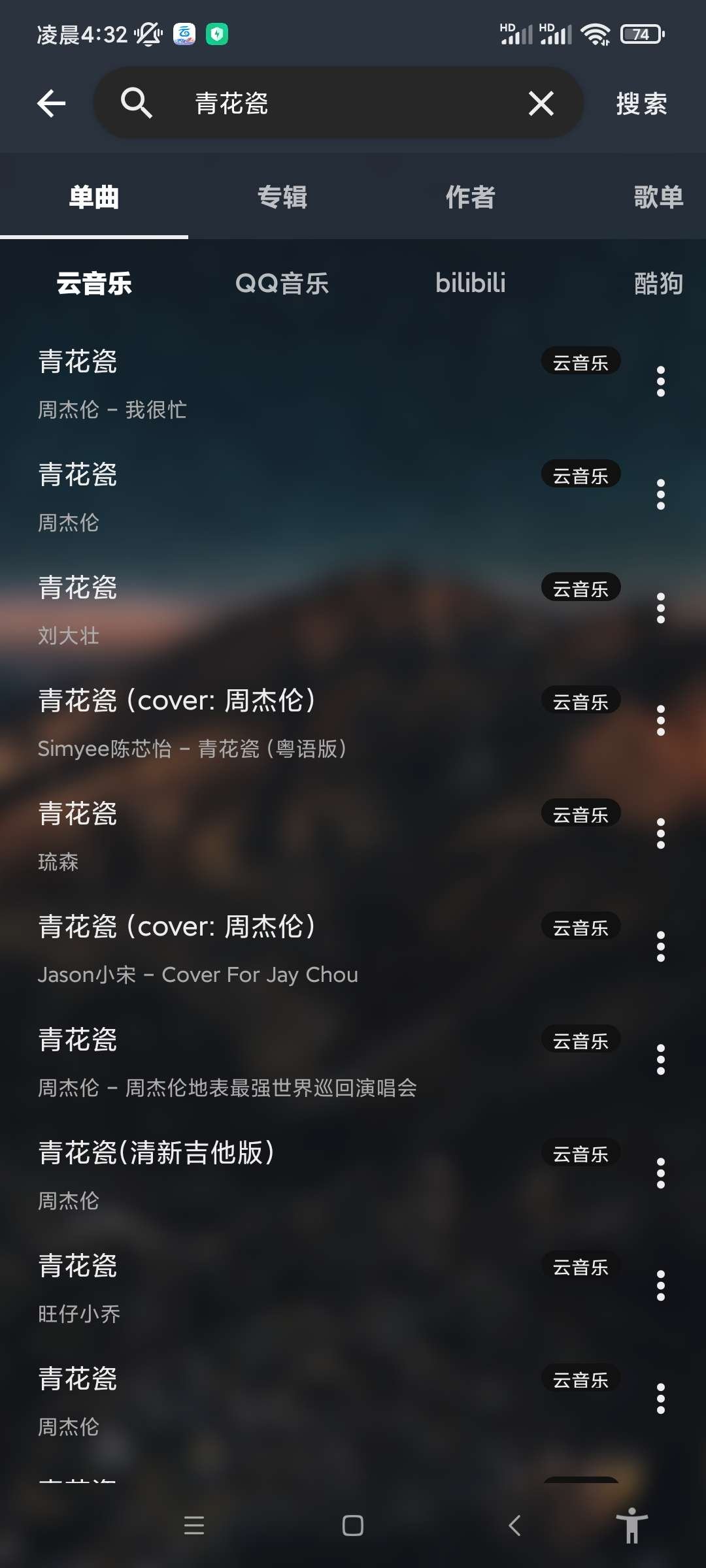Viewport: 706px width, 1568px height.
Task: Open the 专辑 results tab
Action: point(282,197)
